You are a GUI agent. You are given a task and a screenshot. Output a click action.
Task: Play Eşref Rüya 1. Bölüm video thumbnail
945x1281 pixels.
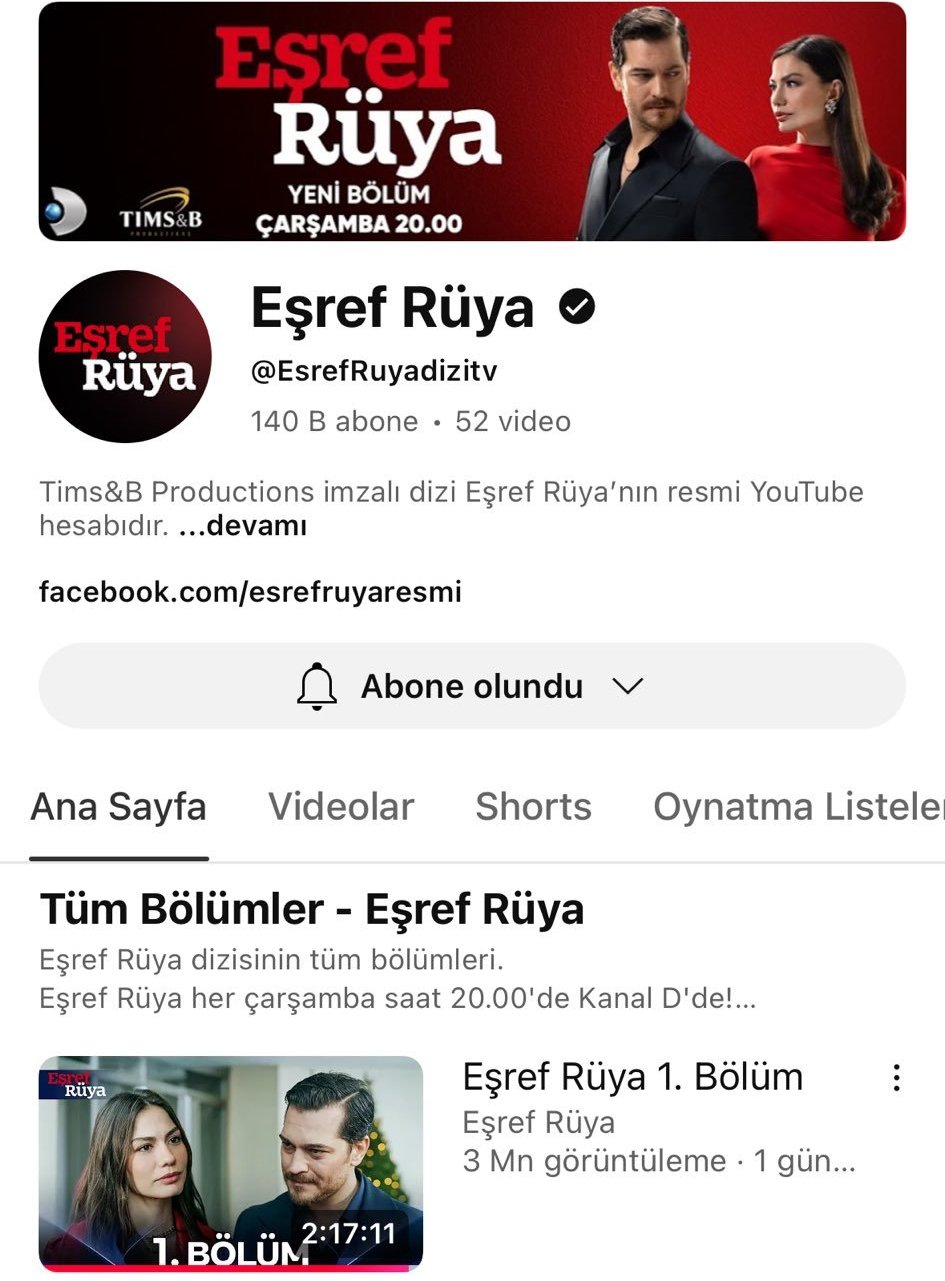[x=231, y=1163]
